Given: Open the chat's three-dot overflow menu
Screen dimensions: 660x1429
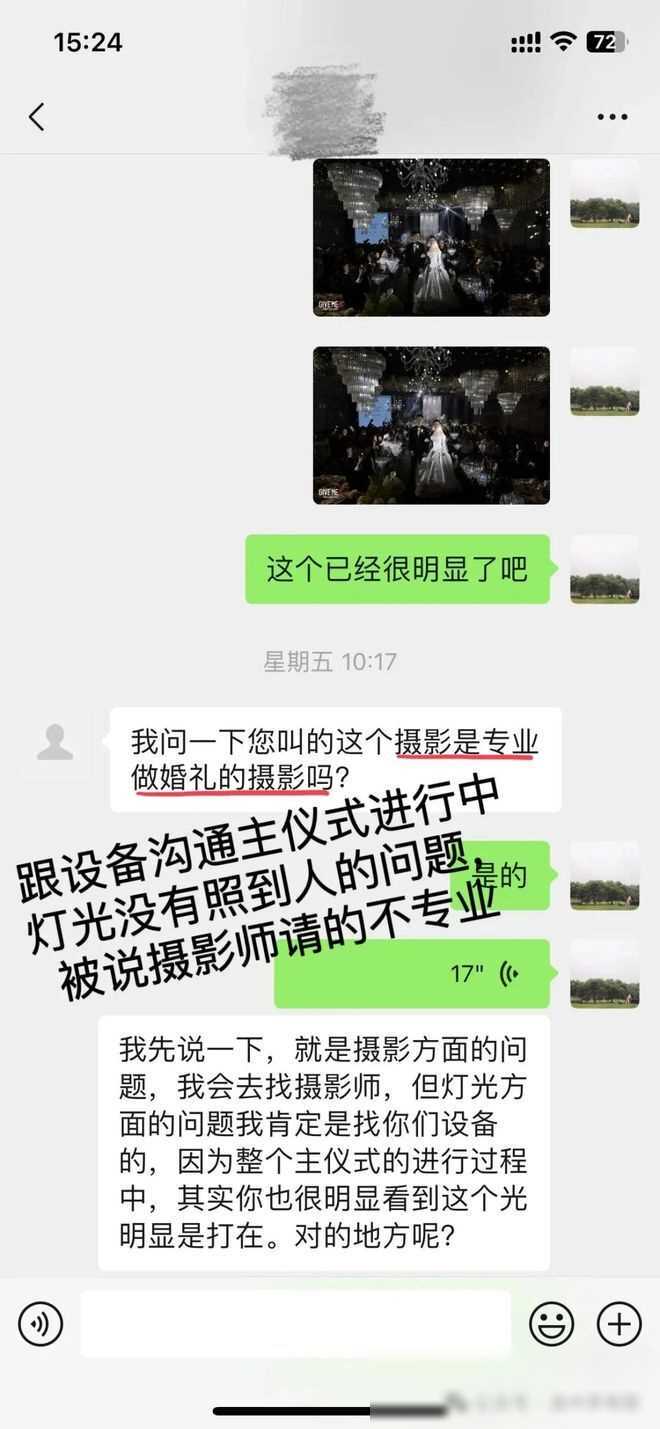Looking at the screenshot, I should [x=612, y=117].
